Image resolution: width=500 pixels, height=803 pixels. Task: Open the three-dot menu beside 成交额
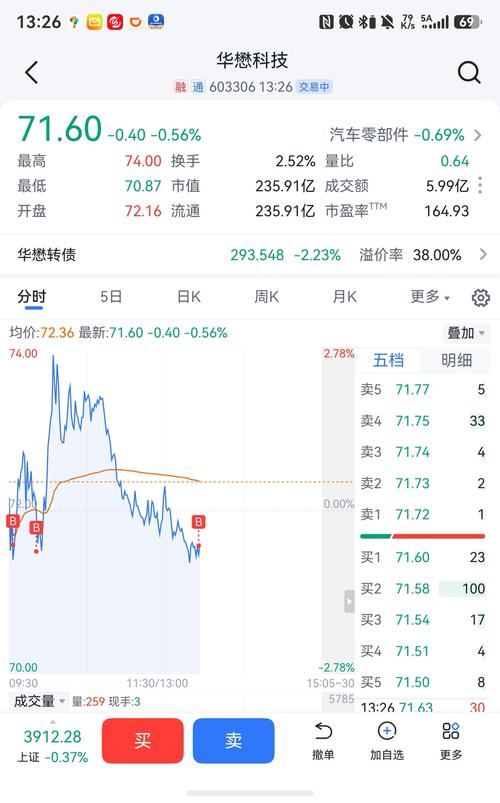[480, 185]
